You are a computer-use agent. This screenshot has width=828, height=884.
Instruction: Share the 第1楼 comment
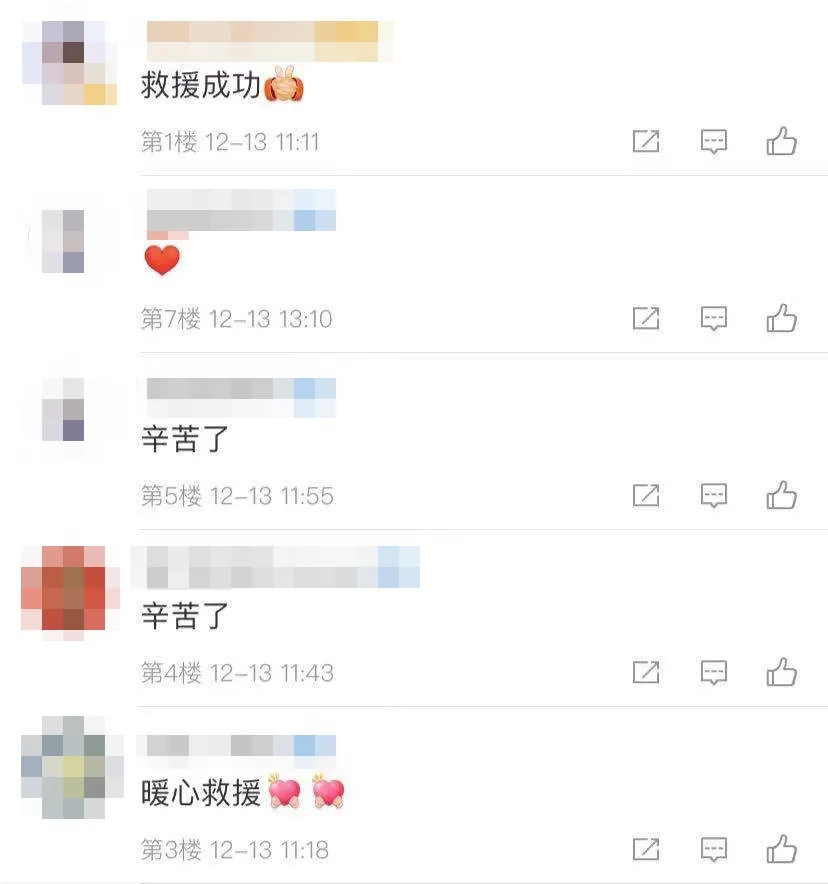point(646,142)
